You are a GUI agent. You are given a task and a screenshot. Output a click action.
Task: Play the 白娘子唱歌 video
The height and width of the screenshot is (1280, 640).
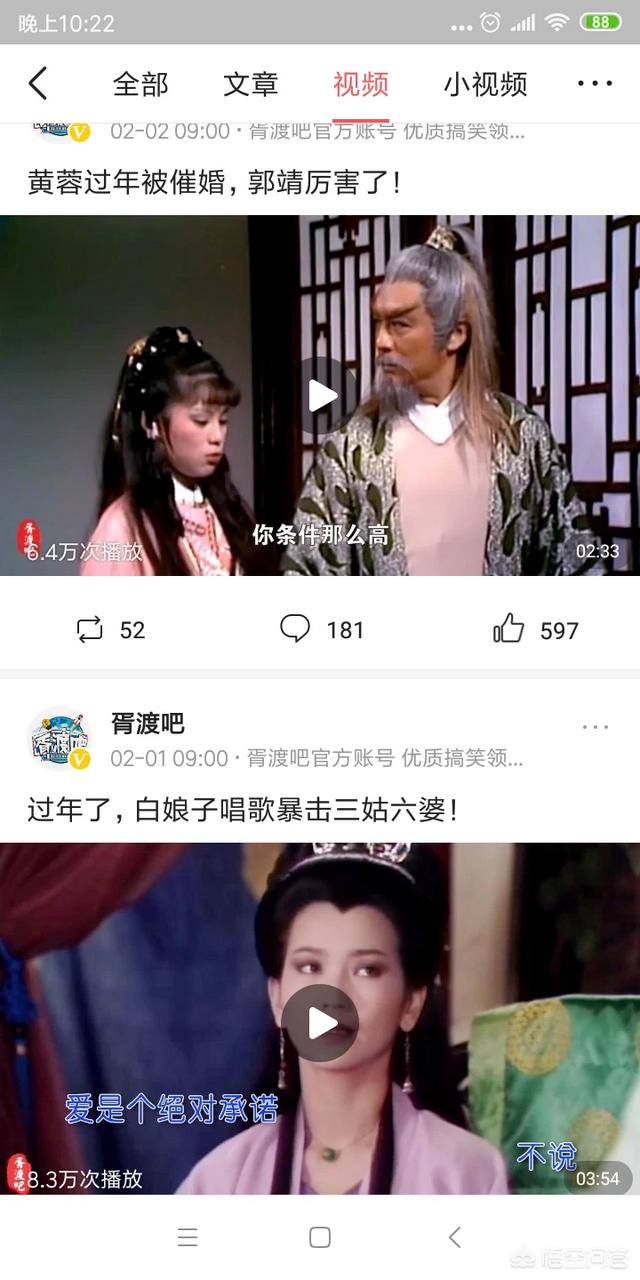point(320,1022)
